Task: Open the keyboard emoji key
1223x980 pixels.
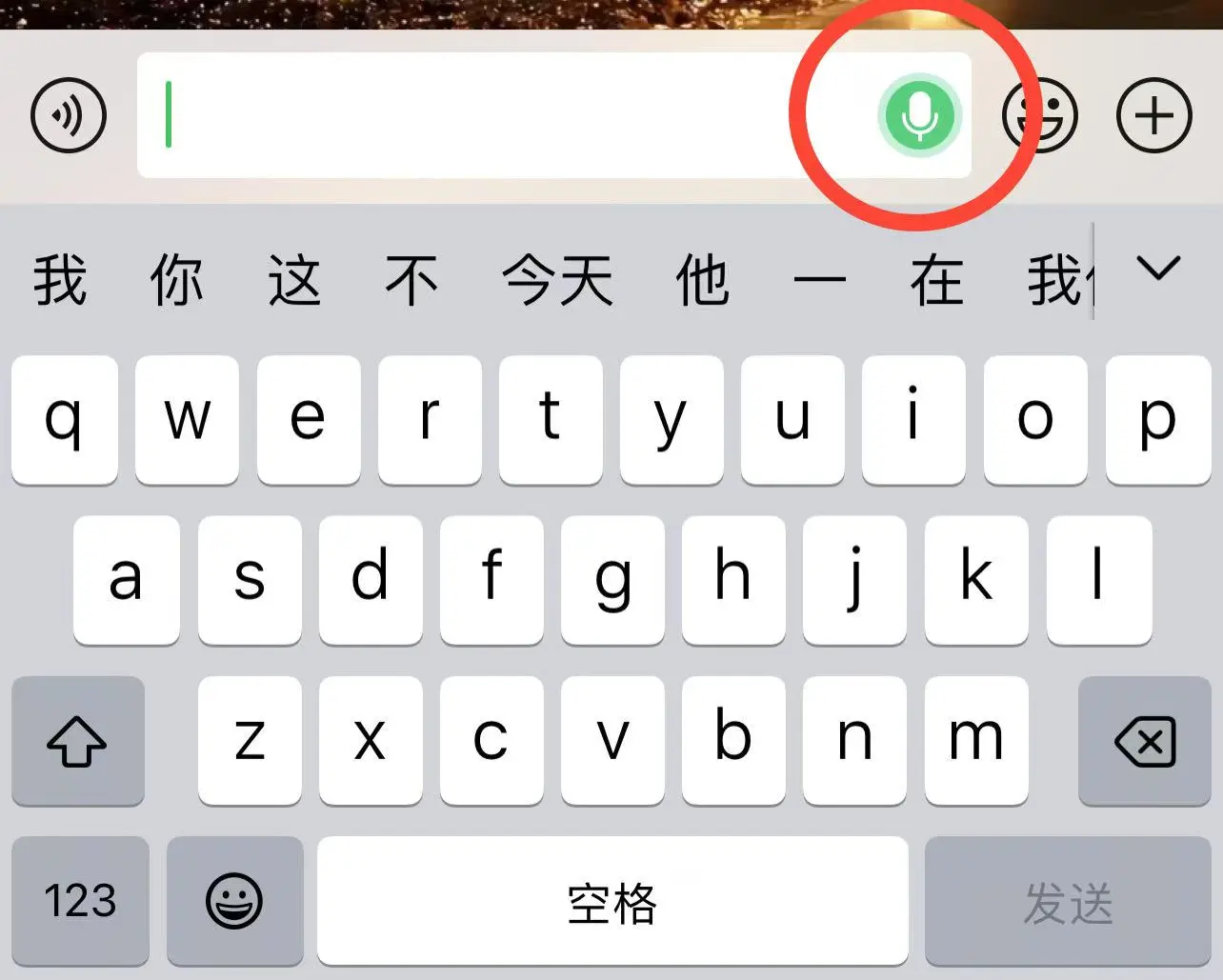Action: [x=234, y=901]
